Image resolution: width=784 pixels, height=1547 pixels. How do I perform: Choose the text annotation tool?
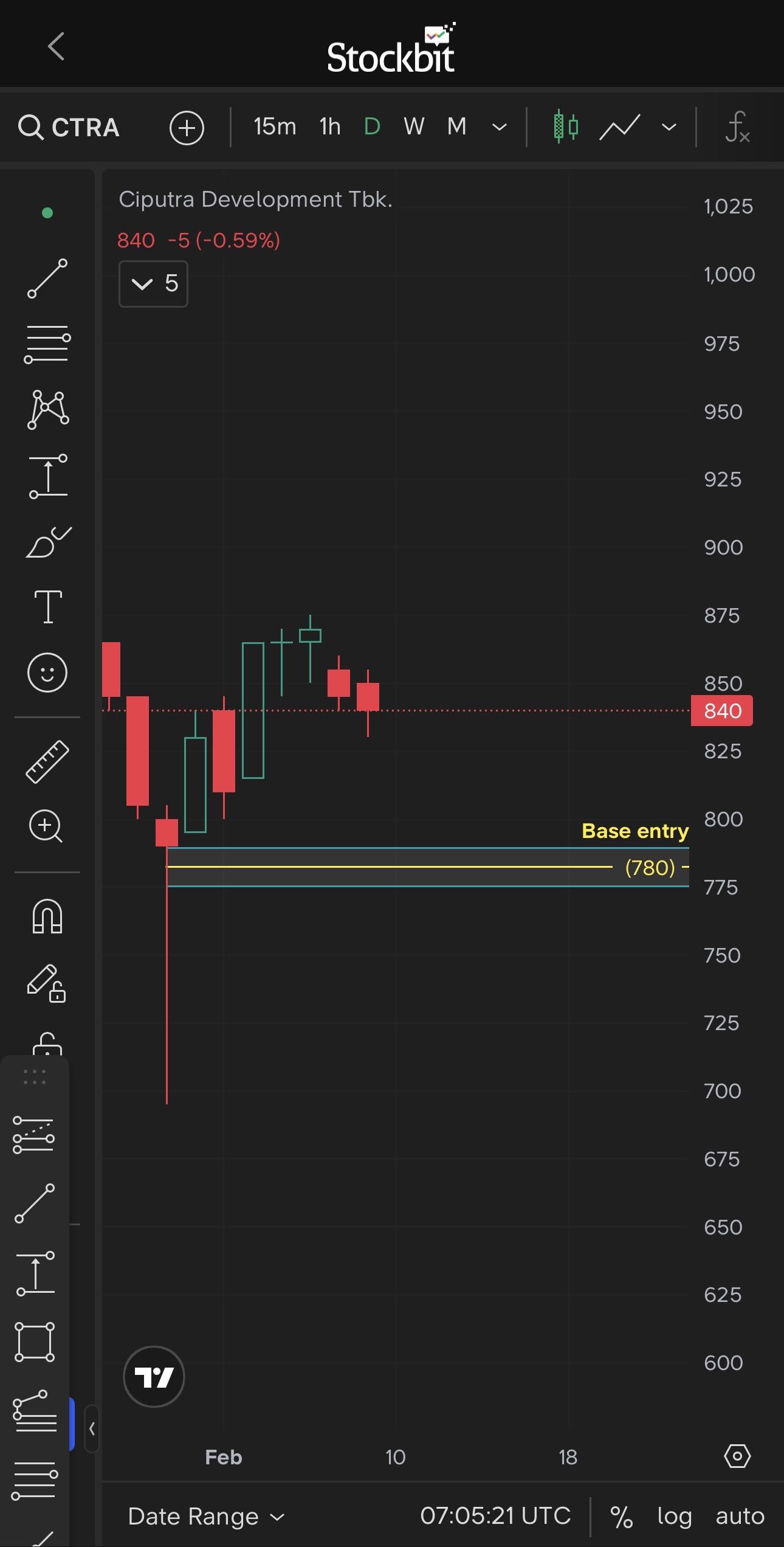pyautogui.click(x=47, y=606)
